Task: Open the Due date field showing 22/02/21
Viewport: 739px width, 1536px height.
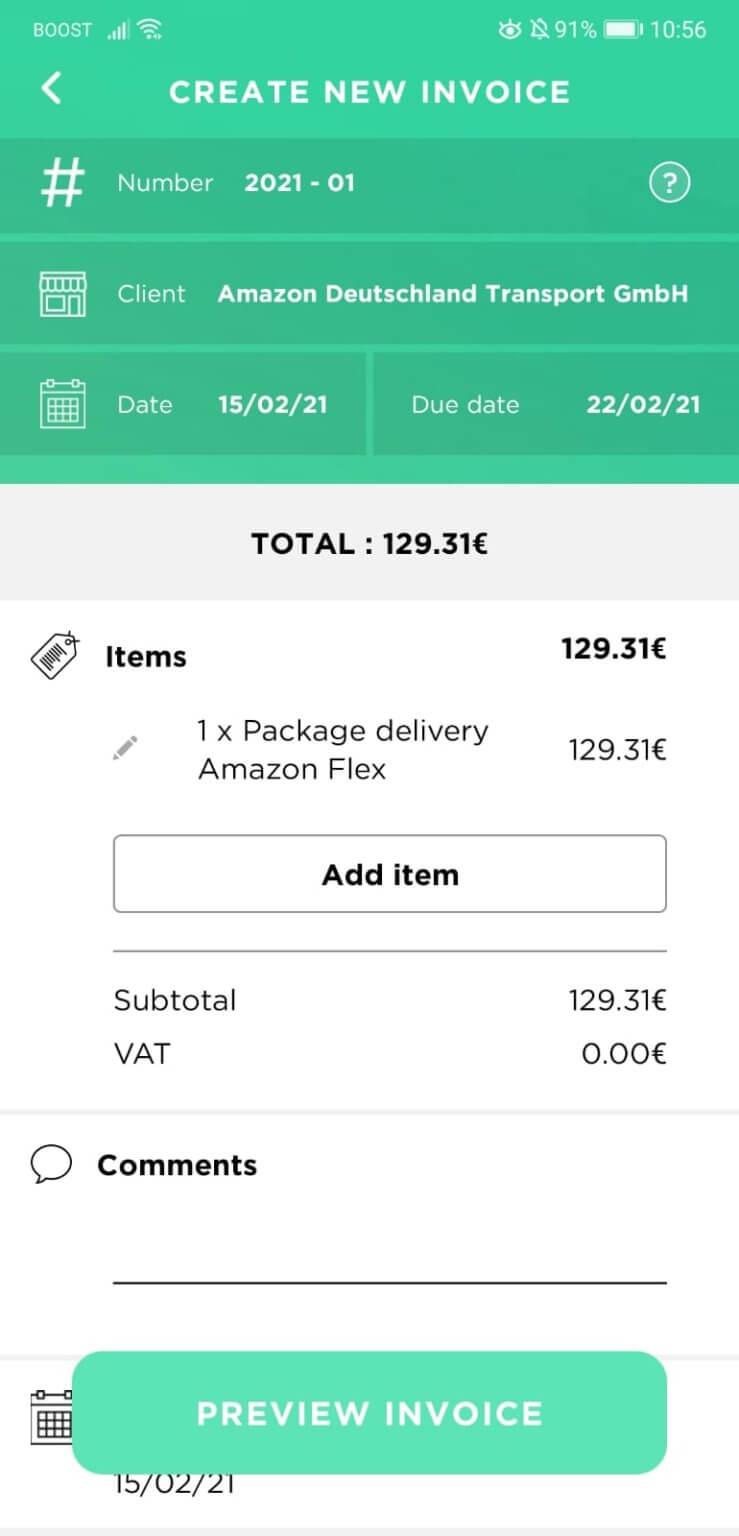Action: [643, 404]
